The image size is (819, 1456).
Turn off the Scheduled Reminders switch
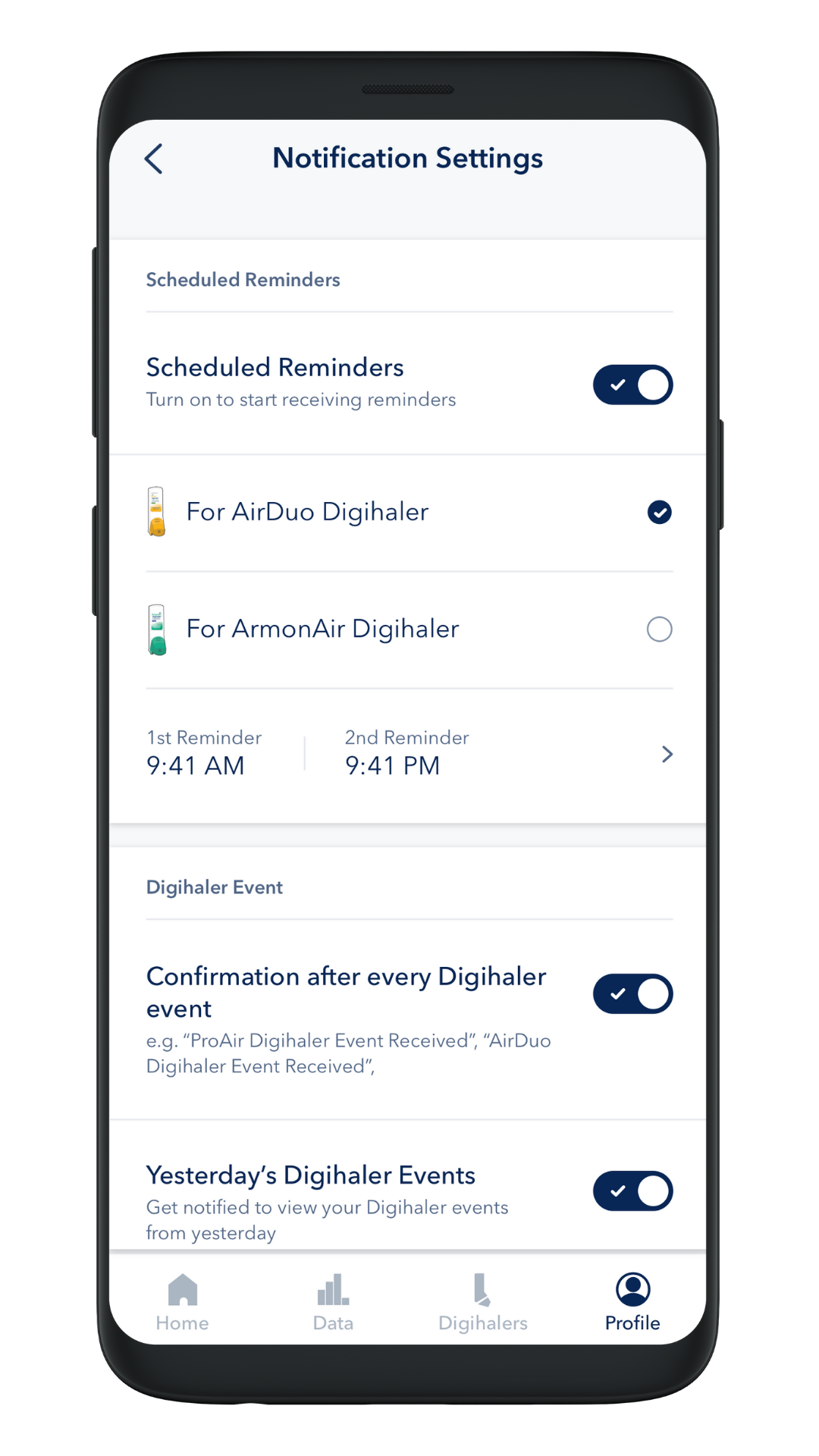tap(633, 384)
